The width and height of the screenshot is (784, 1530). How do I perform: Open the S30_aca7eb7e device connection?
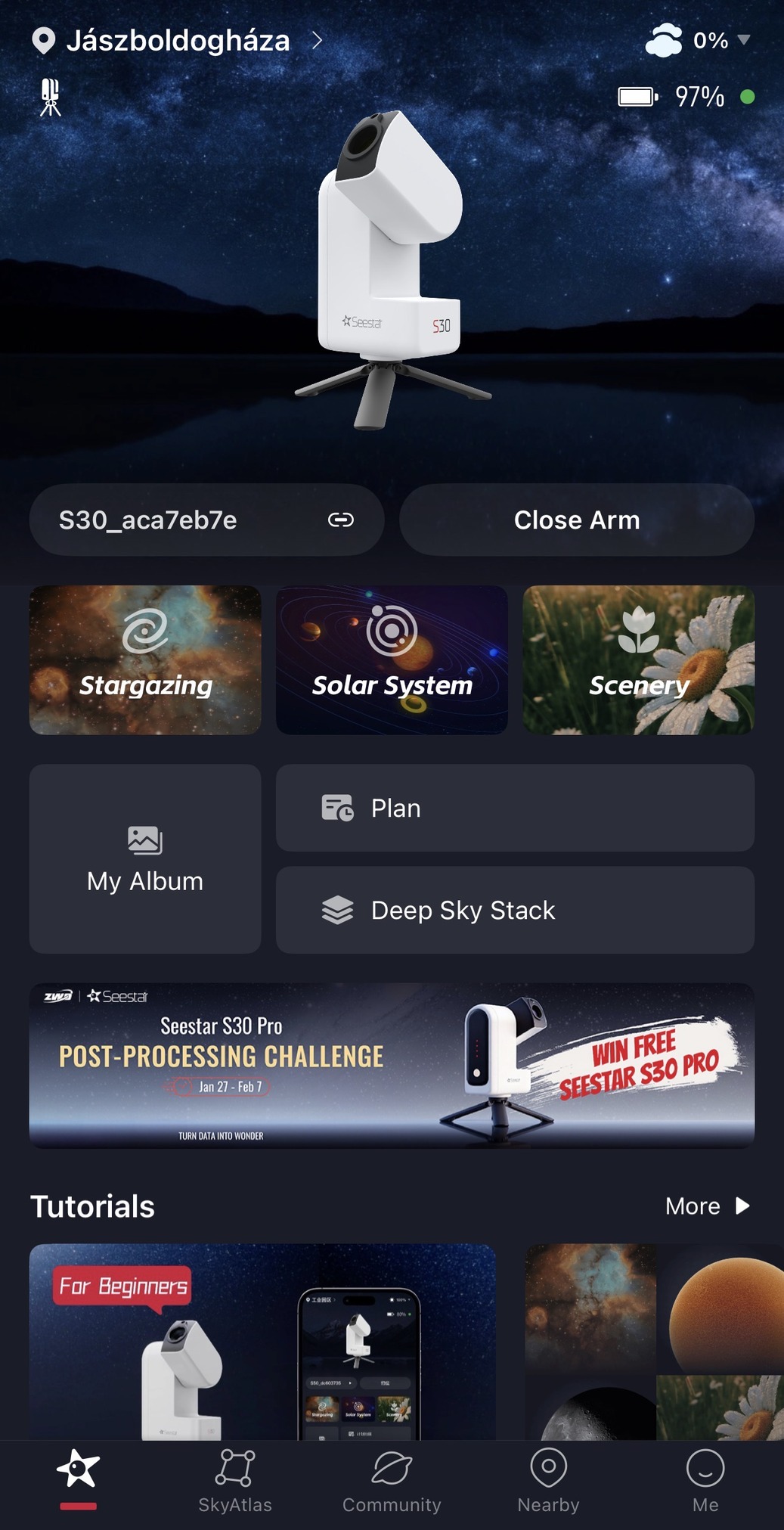click(x=206, y=520)
